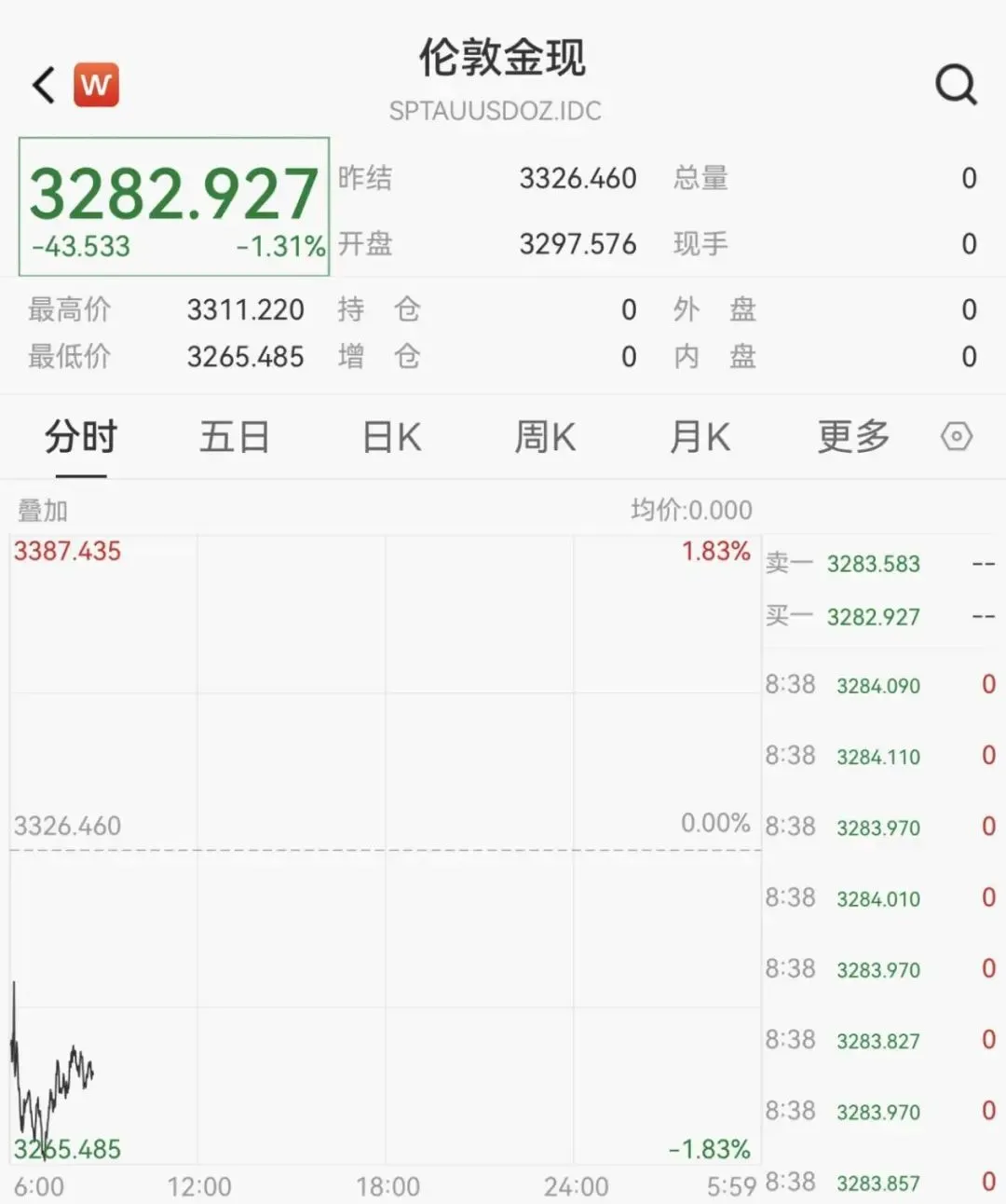
Task: Switch to the 分时 chart tab
Action: click(x=81, y=437)
